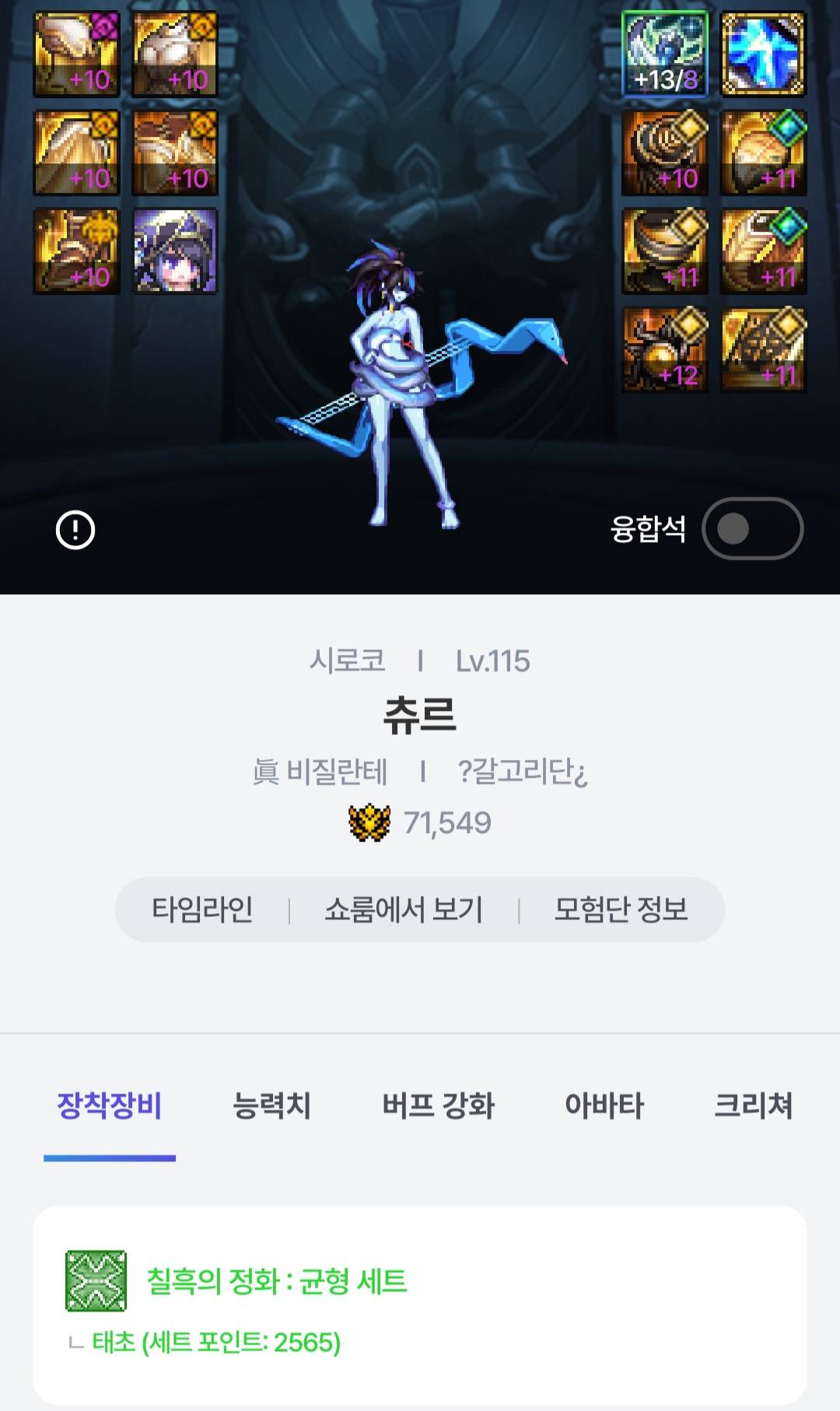Screen dimensions: 840x1411
Task: Toggle the 융합석 switch
Action: point(751,529)
